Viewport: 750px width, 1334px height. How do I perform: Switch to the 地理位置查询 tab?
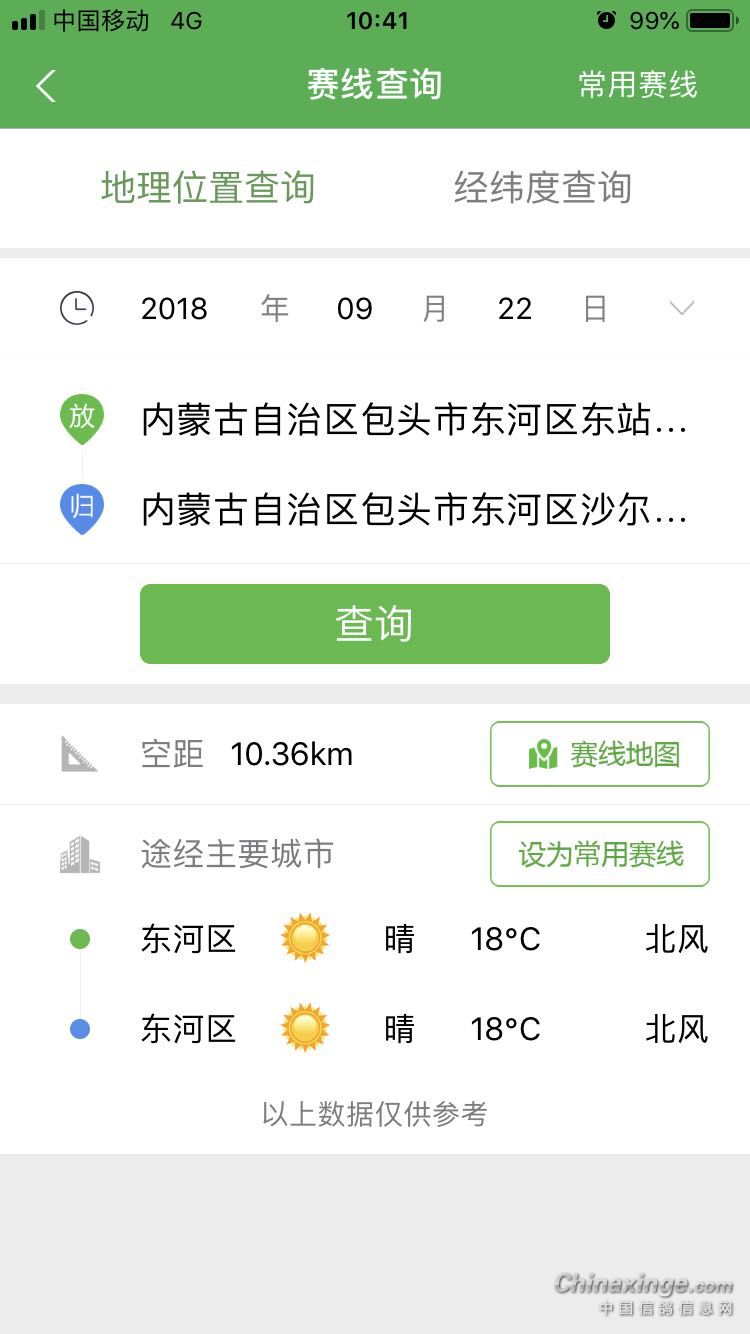tap(208, 188)
